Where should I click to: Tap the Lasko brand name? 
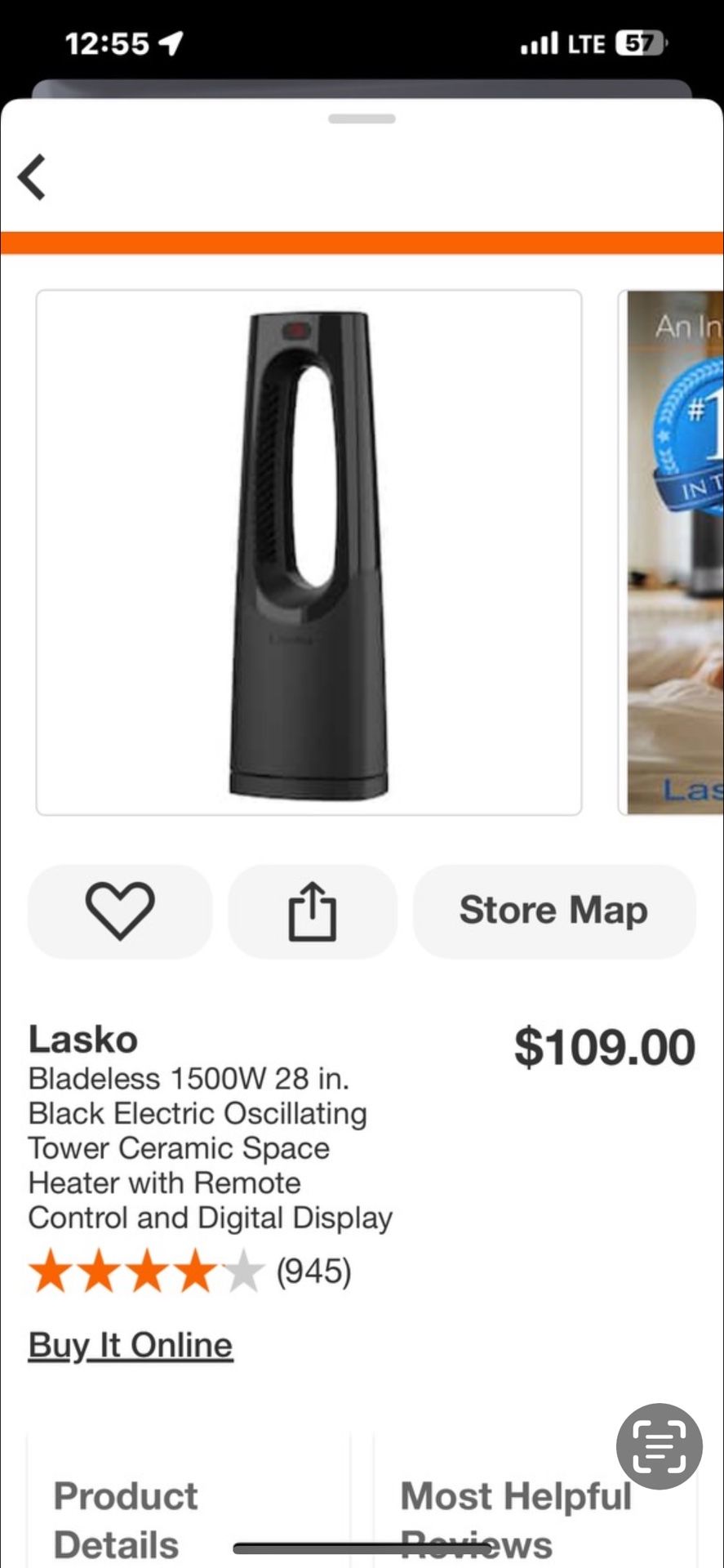pyautogui.click(x=82, y=1038)
